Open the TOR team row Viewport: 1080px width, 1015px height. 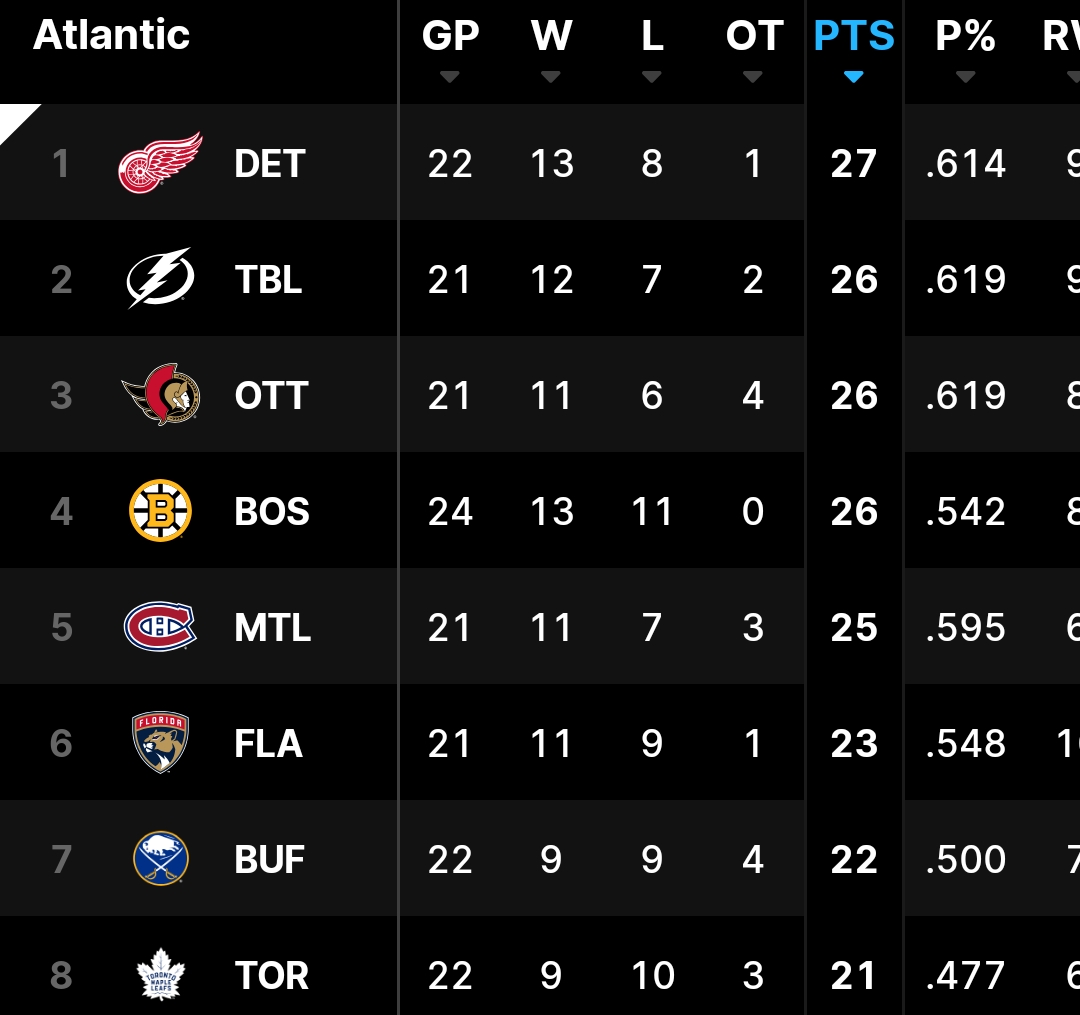(x=271, y=975)
